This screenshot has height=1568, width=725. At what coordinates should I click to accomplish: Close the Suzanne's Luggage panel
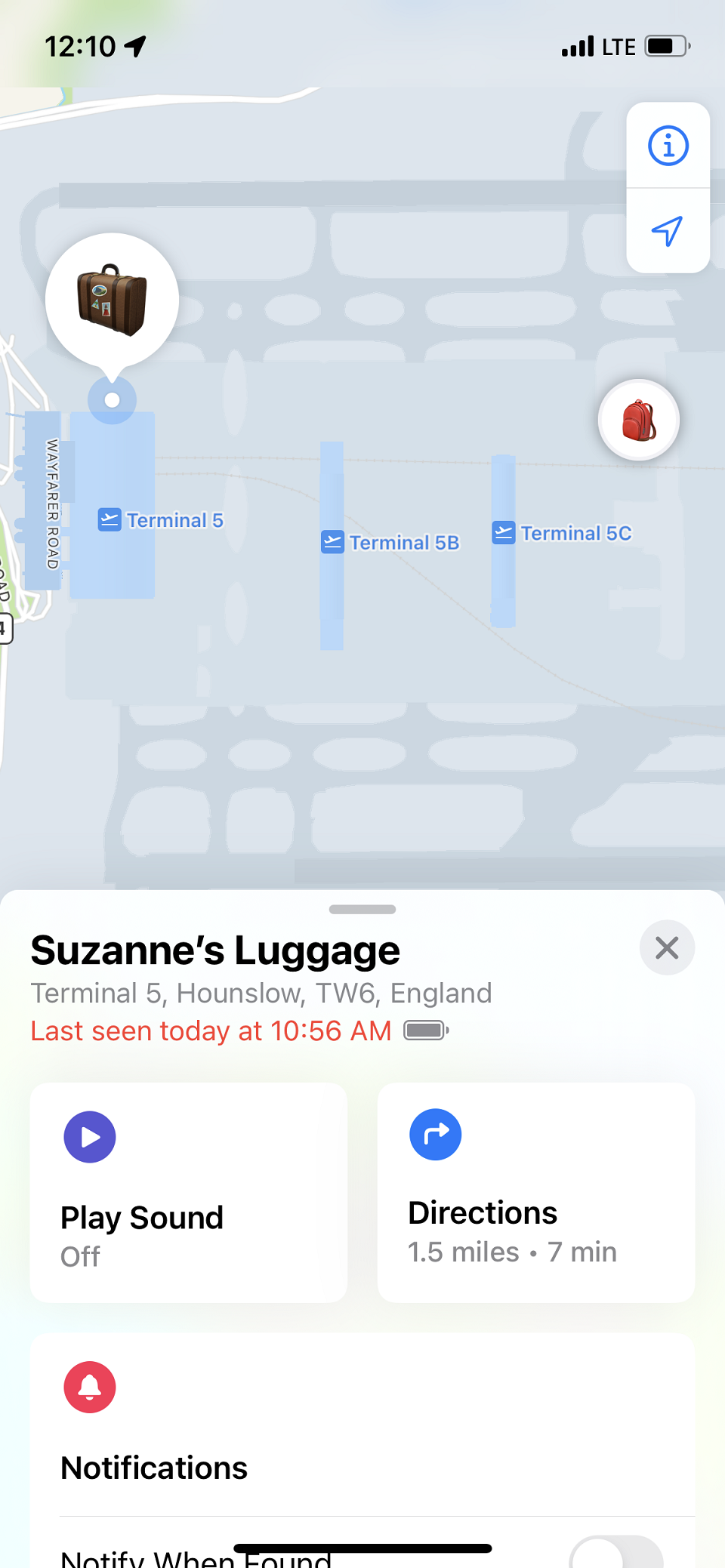(x=667, y=947)
